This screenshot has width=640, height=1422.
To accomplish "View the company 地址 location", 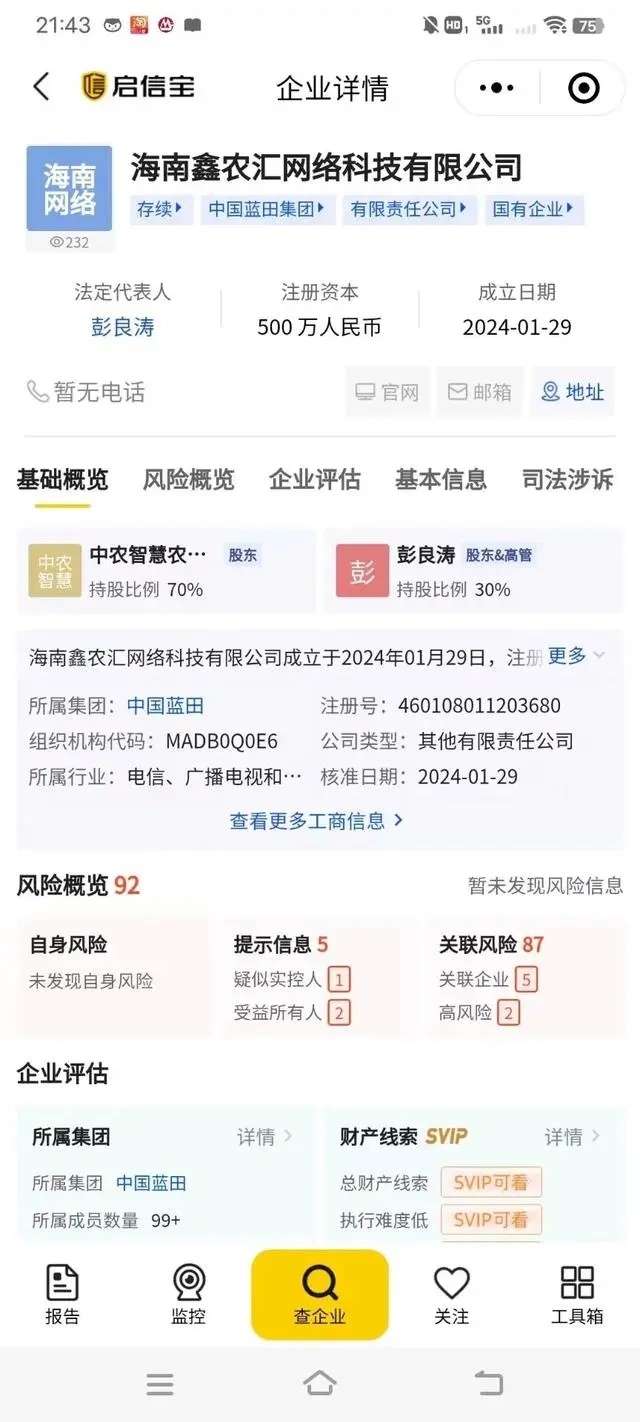I will pyautogui.click(x=573, y=392).
